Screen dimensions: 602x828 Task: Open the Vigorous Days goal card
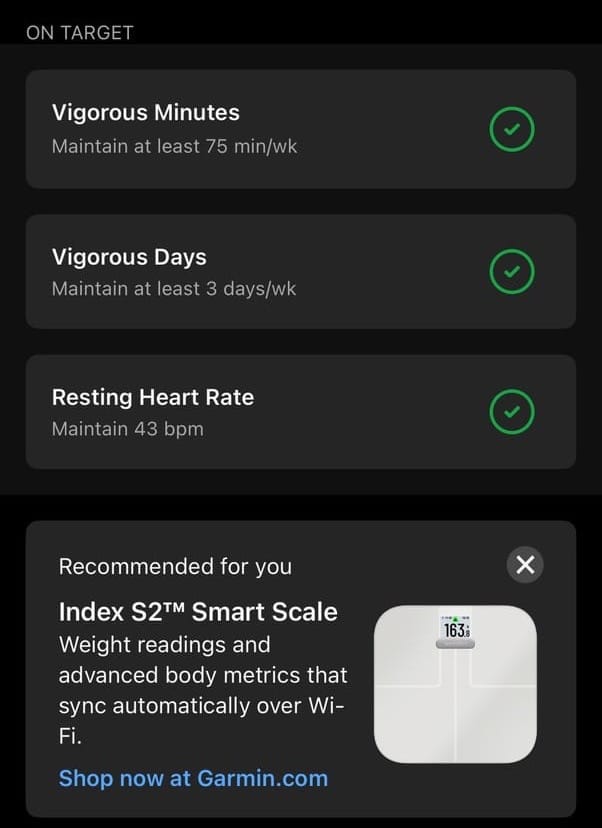[300, 271]
